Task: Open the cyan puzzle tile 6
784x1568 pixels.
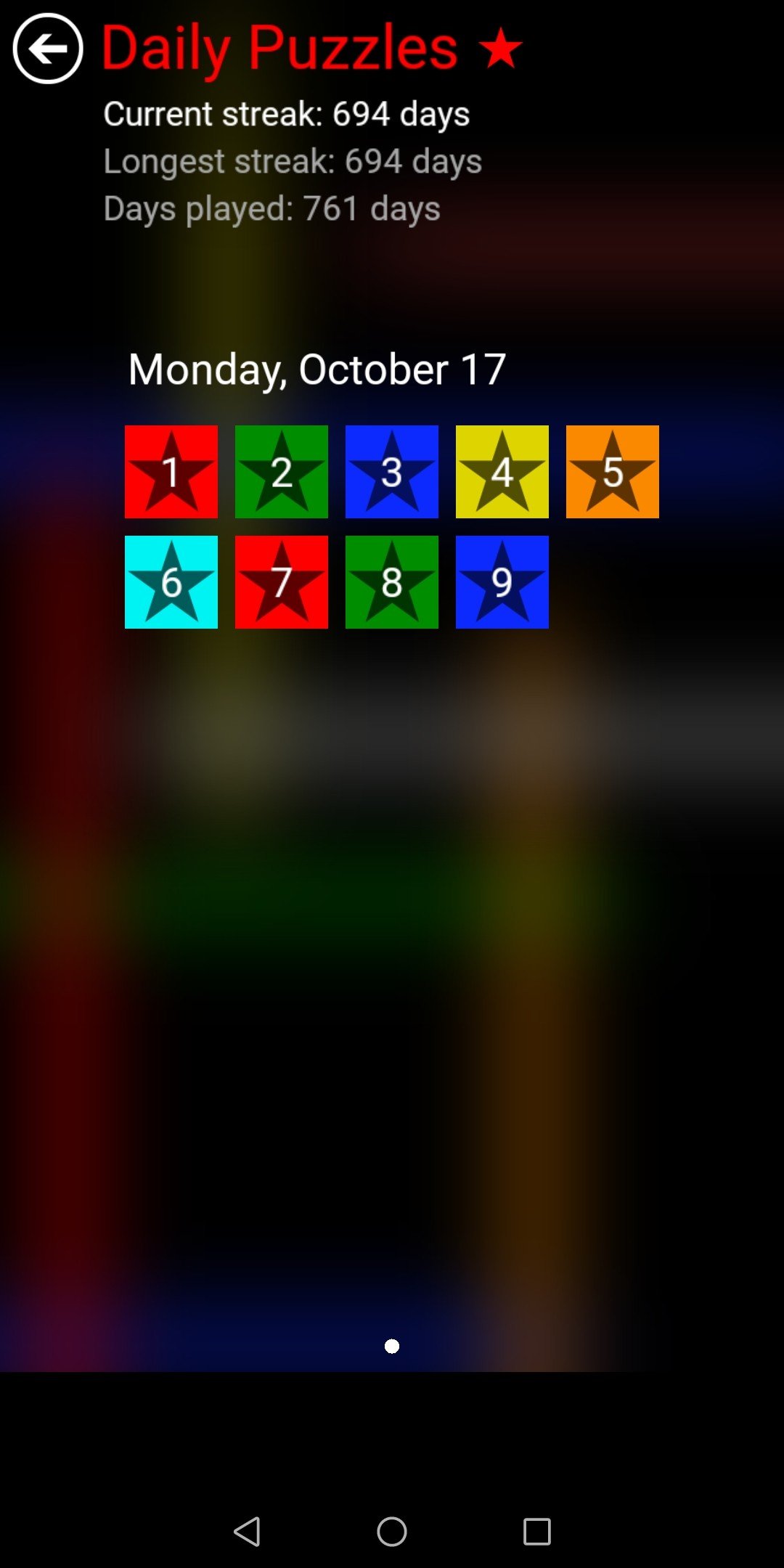Action: (x=171, y=582)
